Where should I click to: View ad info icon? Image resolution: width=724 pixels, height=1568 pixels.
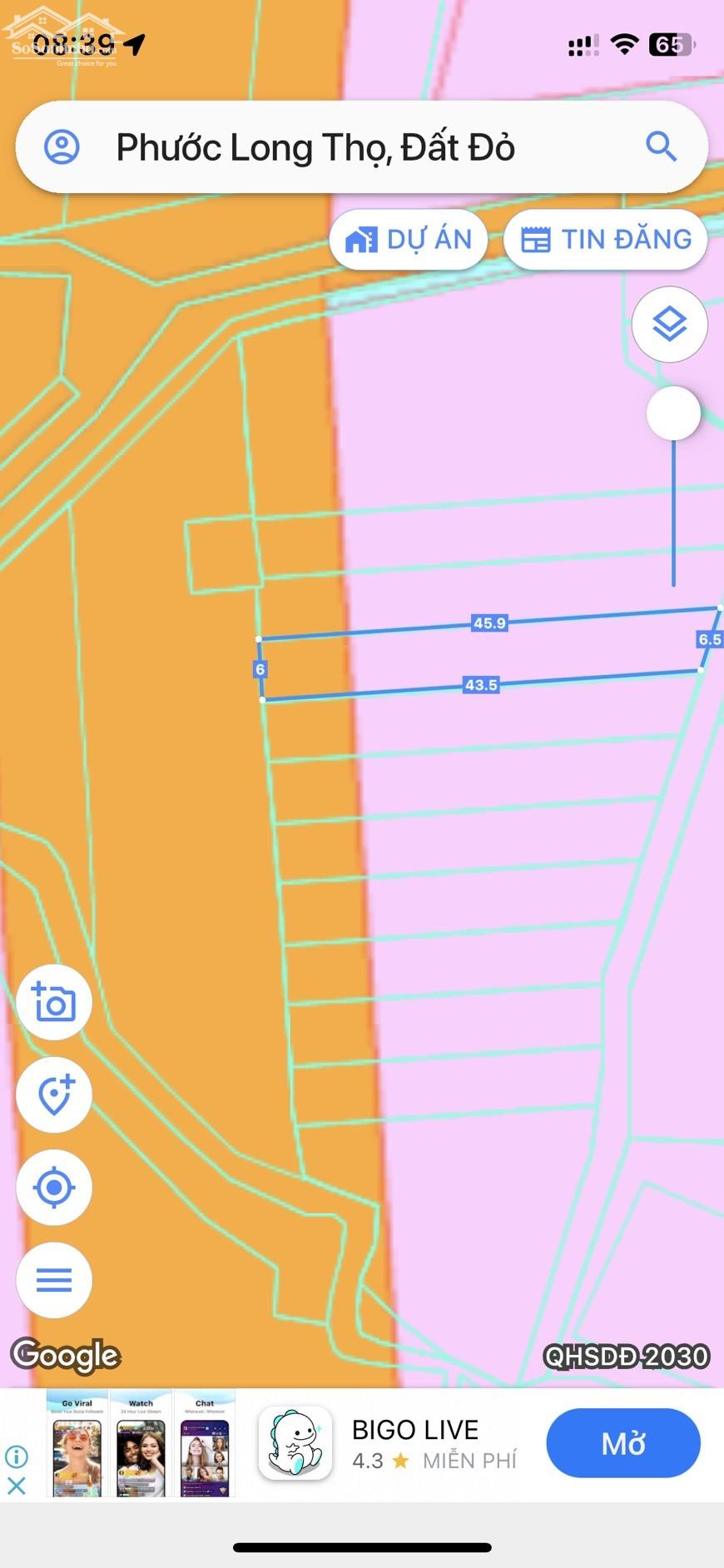pos(17,1456)
